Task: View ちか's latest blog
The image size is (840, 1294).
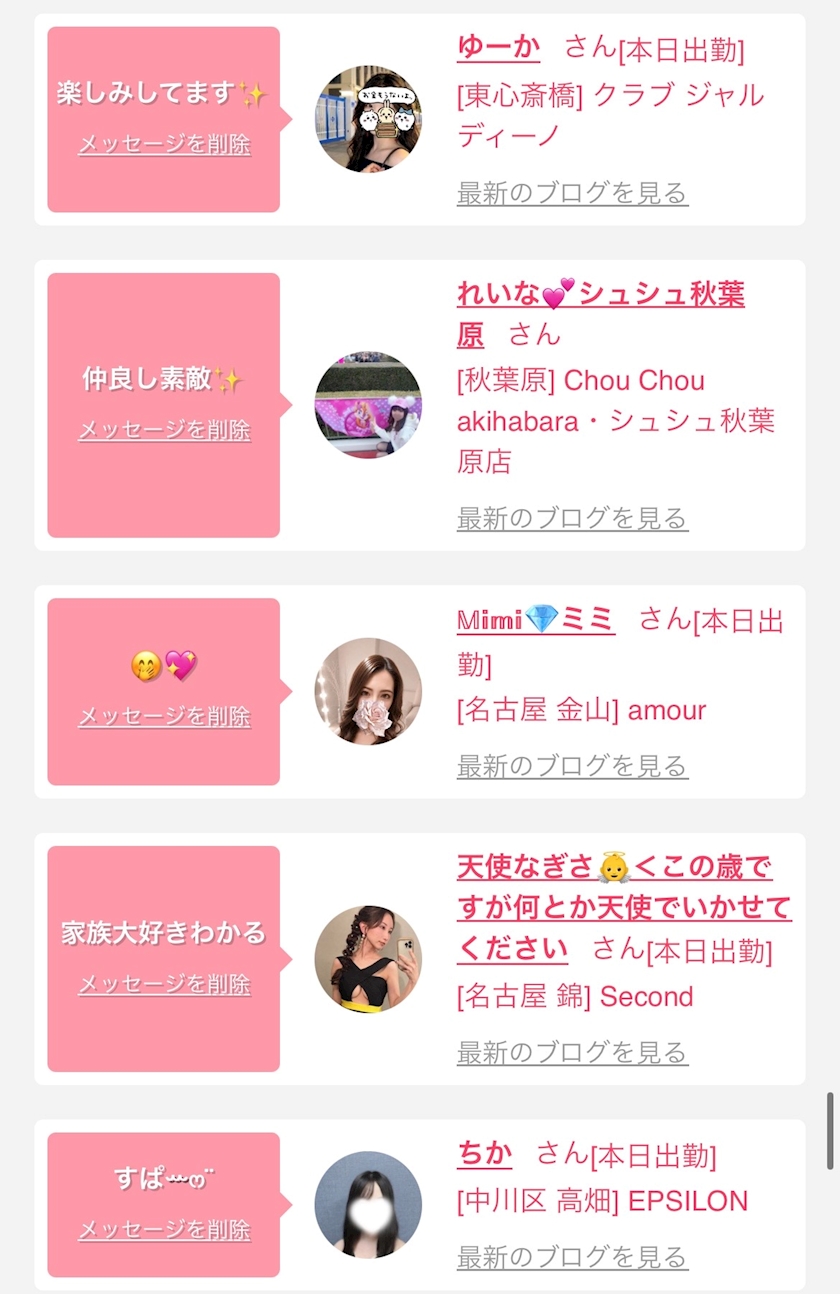Action: coord(572,1256)
